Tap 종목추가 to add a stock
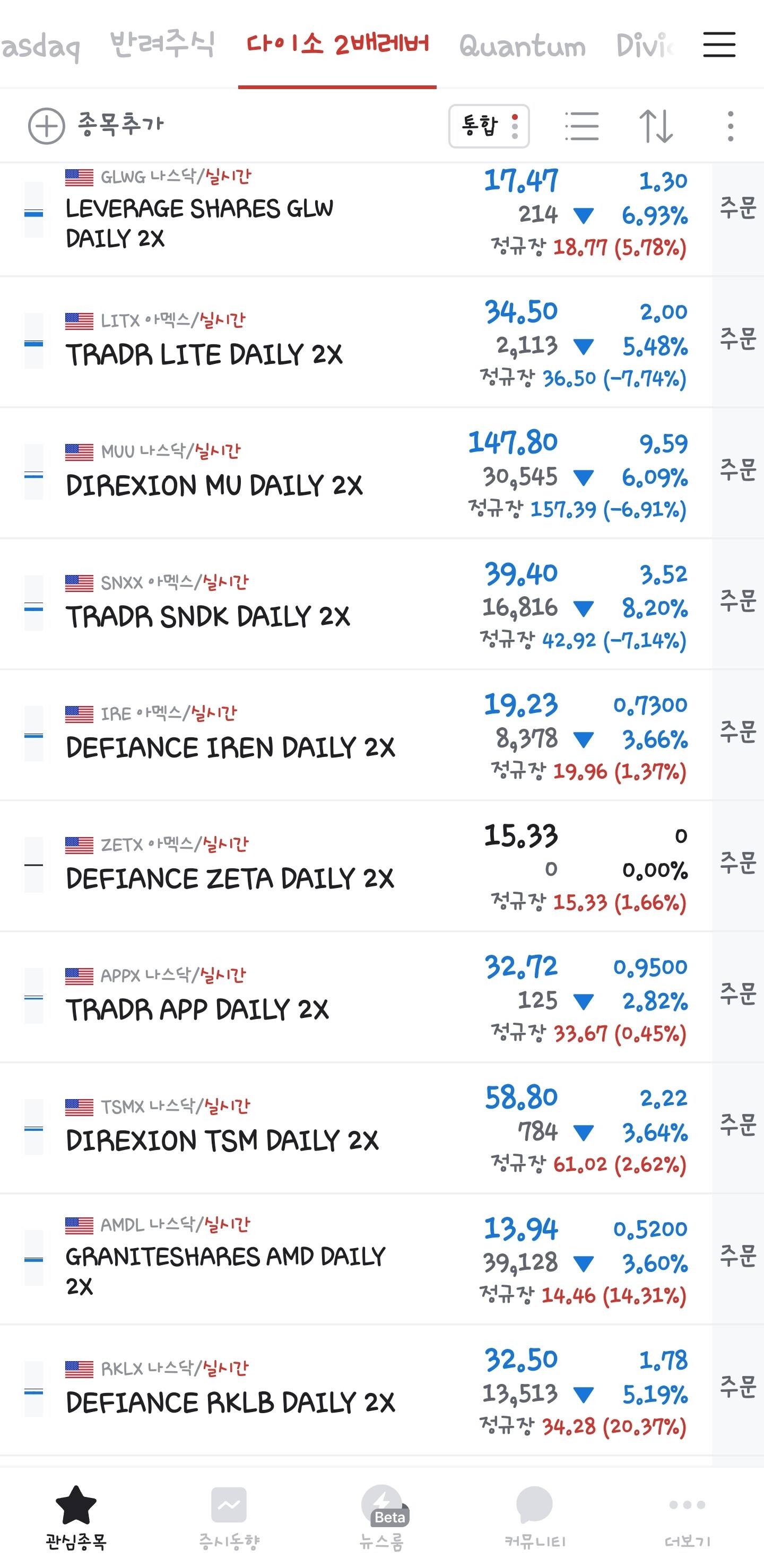Viewport: 764px width, 1568px height. (x=96, y=125)
